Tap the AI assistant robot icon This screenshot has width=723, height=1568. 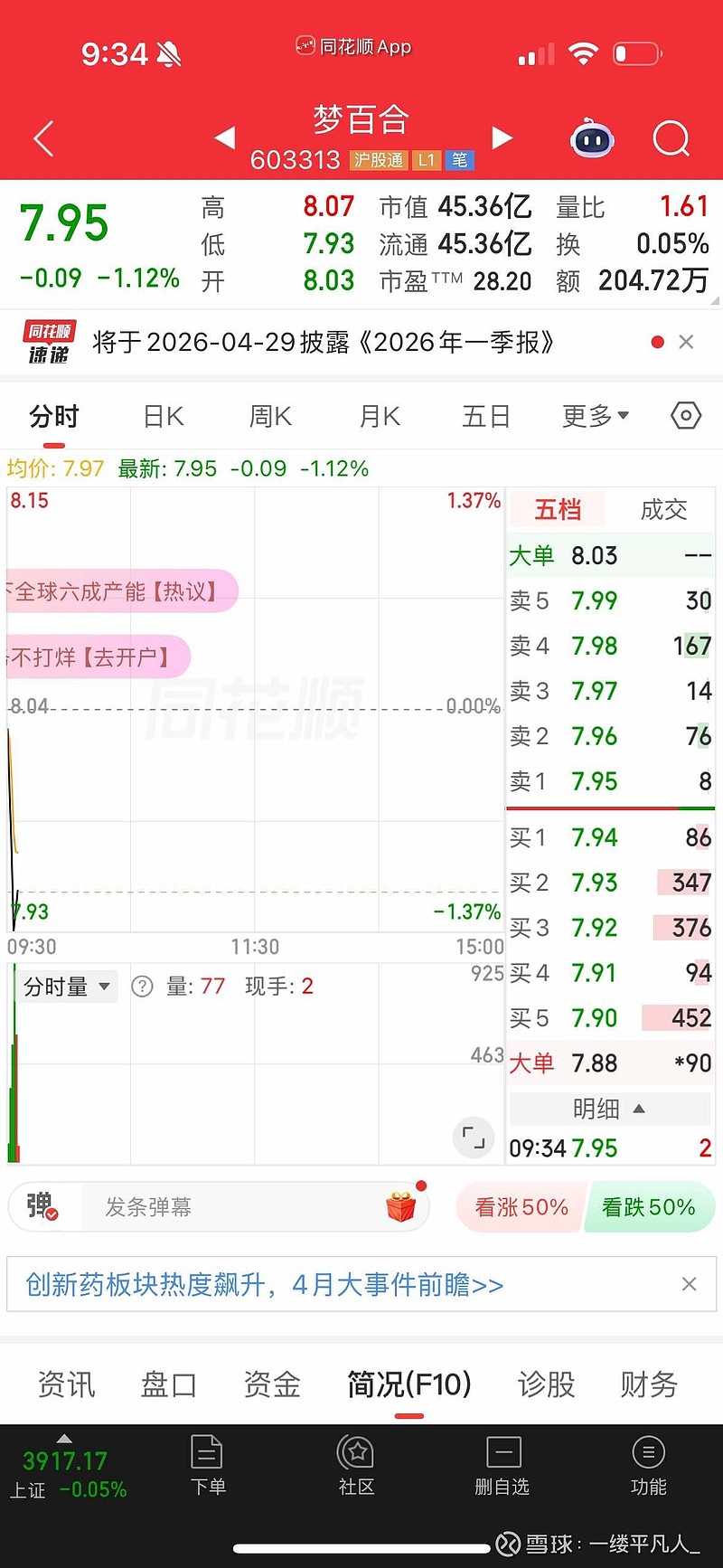click(x=592, y=138)
